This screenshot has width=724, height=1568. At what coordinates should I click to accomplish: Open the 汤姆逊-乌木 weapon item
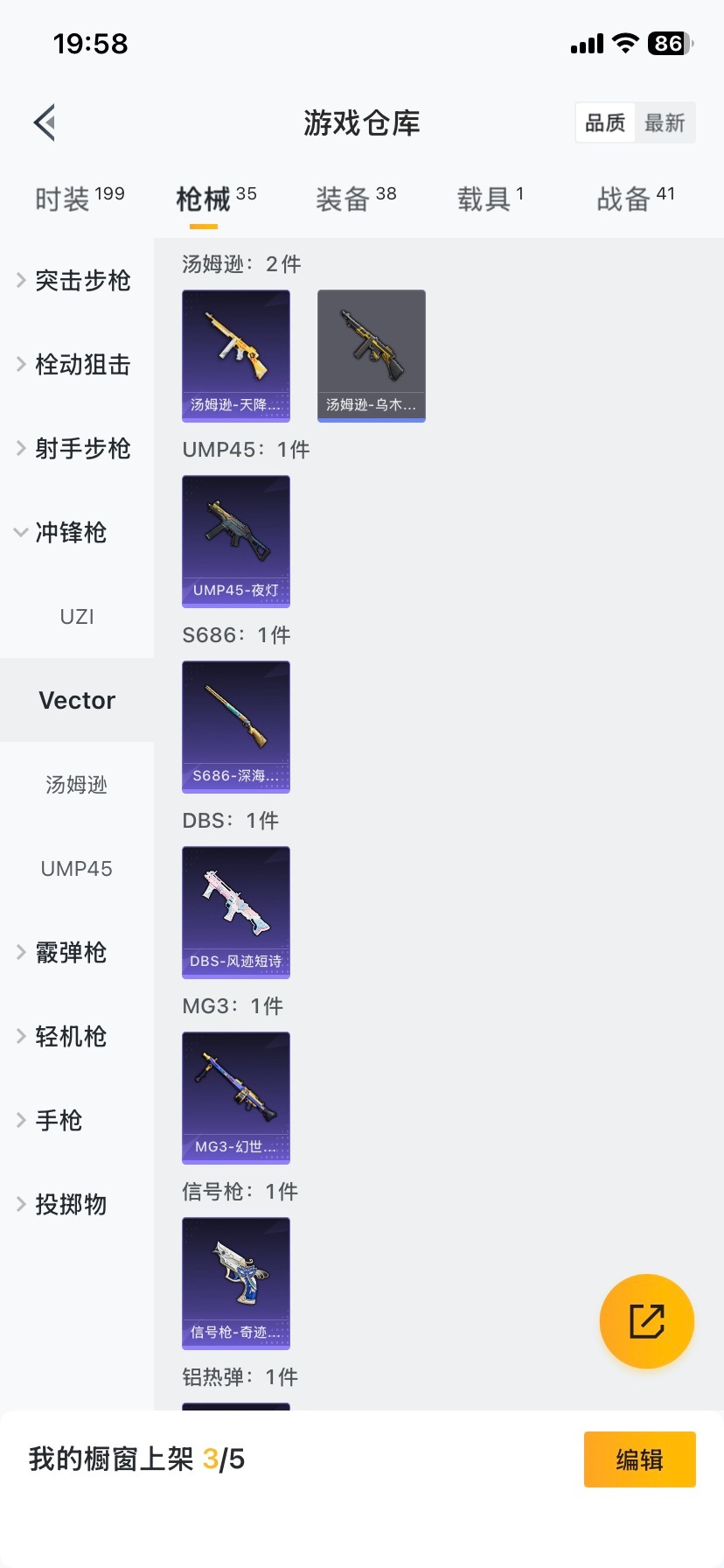coord(371,355)
